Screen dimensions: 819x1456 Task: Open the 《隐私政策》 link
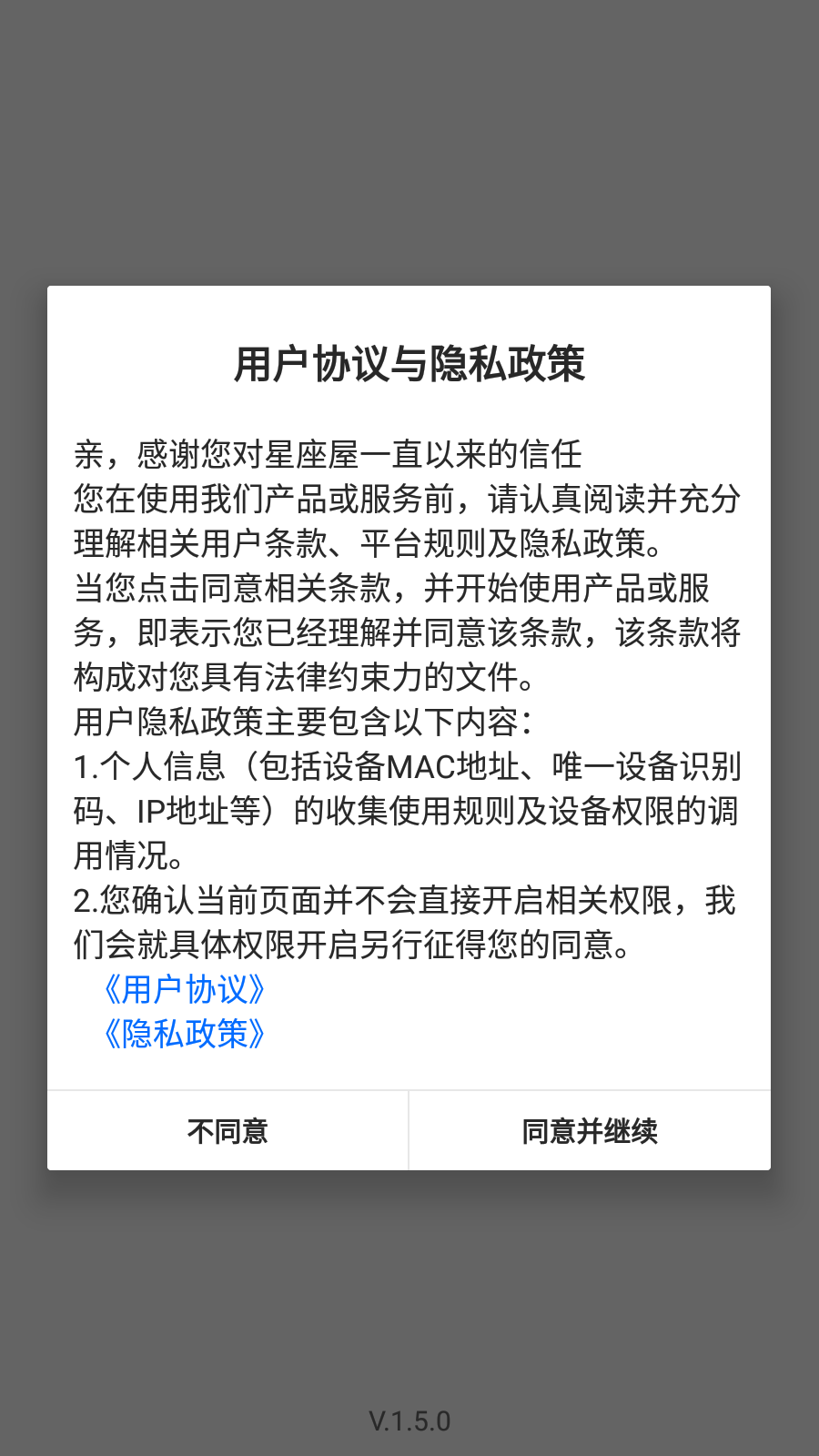click(185, 1034)
